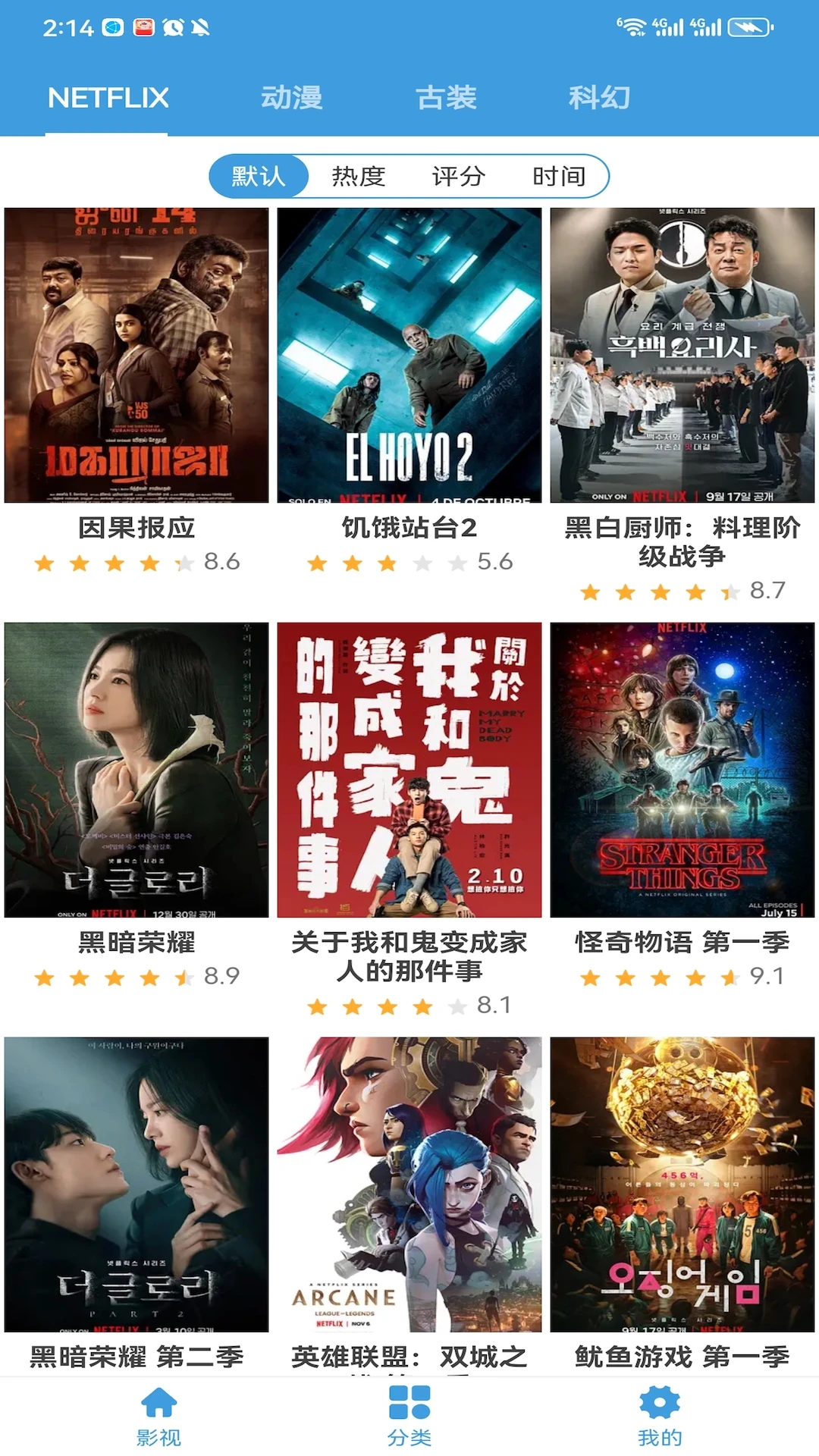Select the NETFLIX tab
The image size is (819, 1456).
tap(107, 97)
